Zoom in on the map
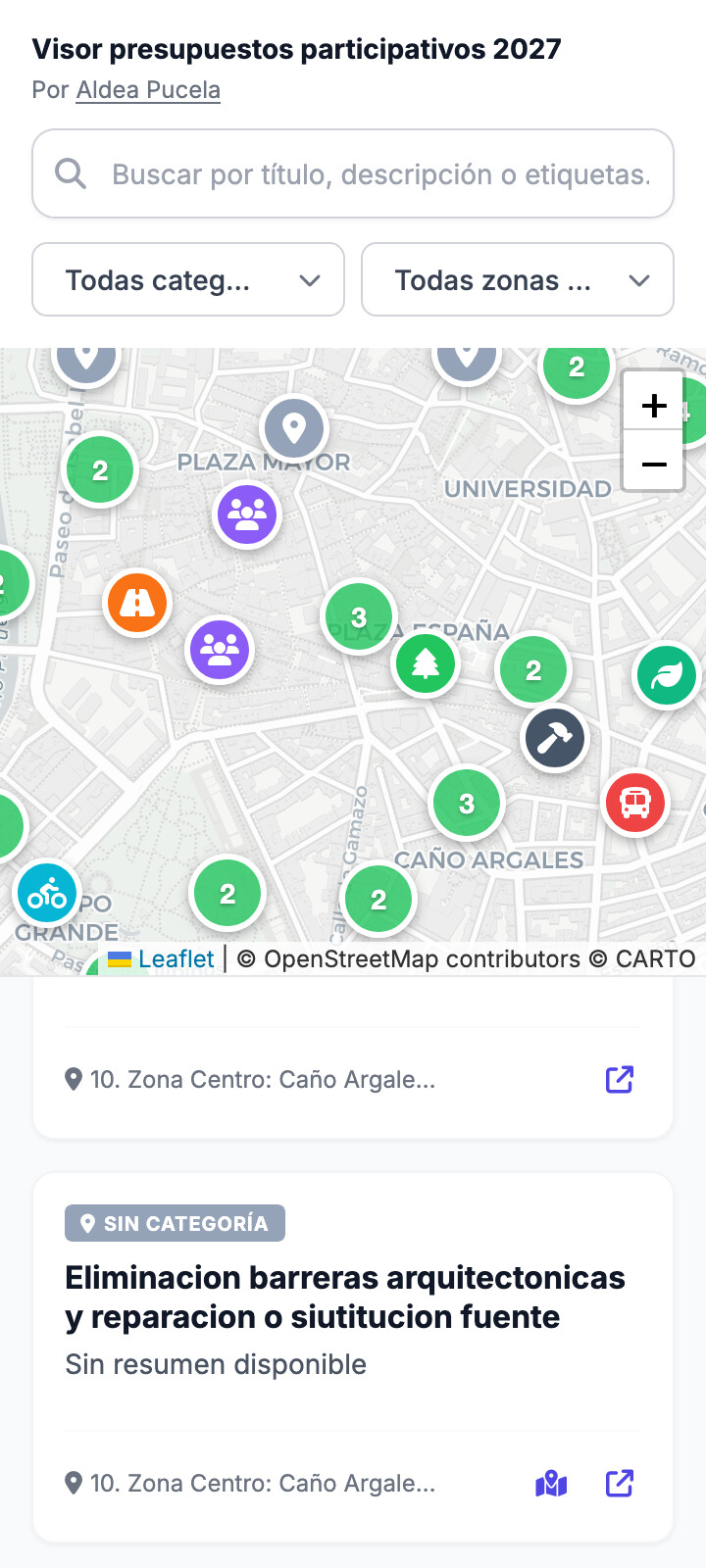 point(653,406)
